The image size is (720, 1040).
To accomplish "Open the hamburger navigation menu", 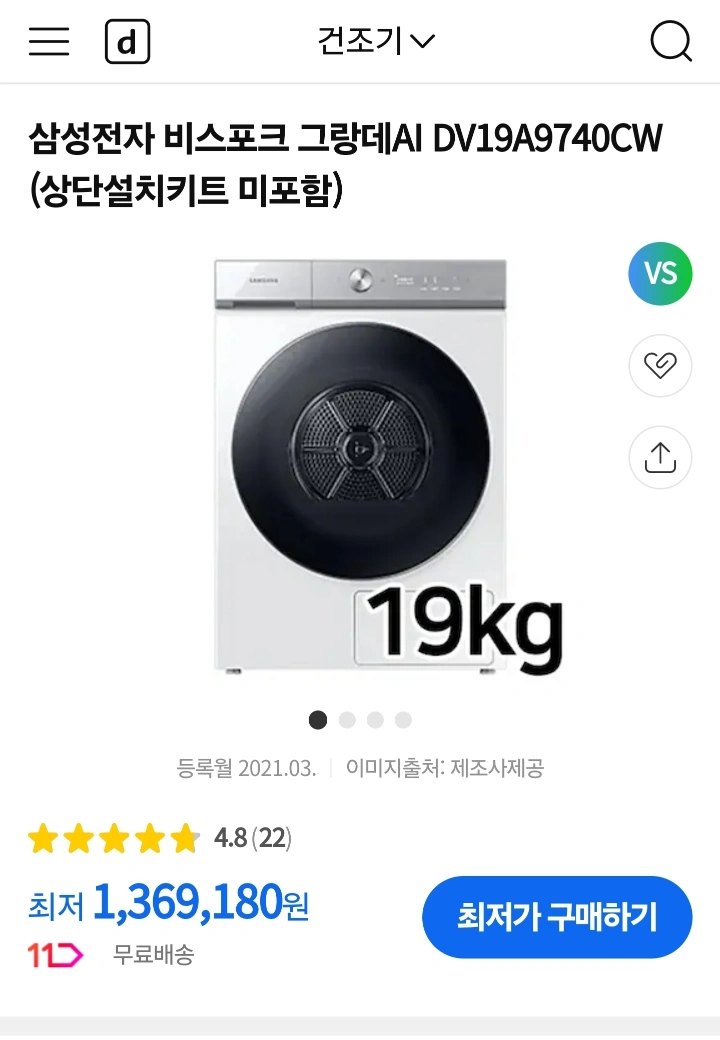I will point(48,41).
